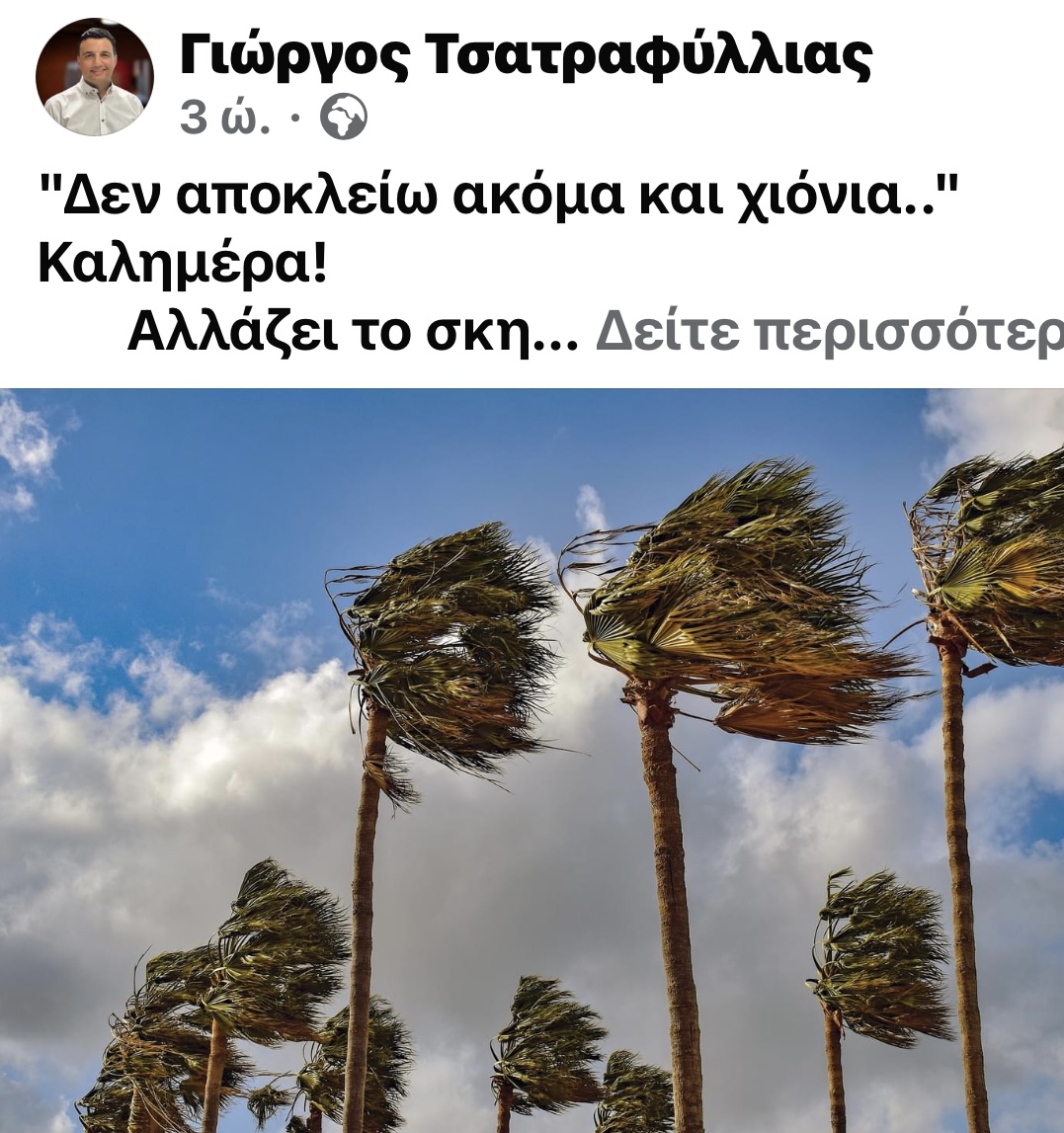Open the windy palm trees photo

tap(532, 760)
